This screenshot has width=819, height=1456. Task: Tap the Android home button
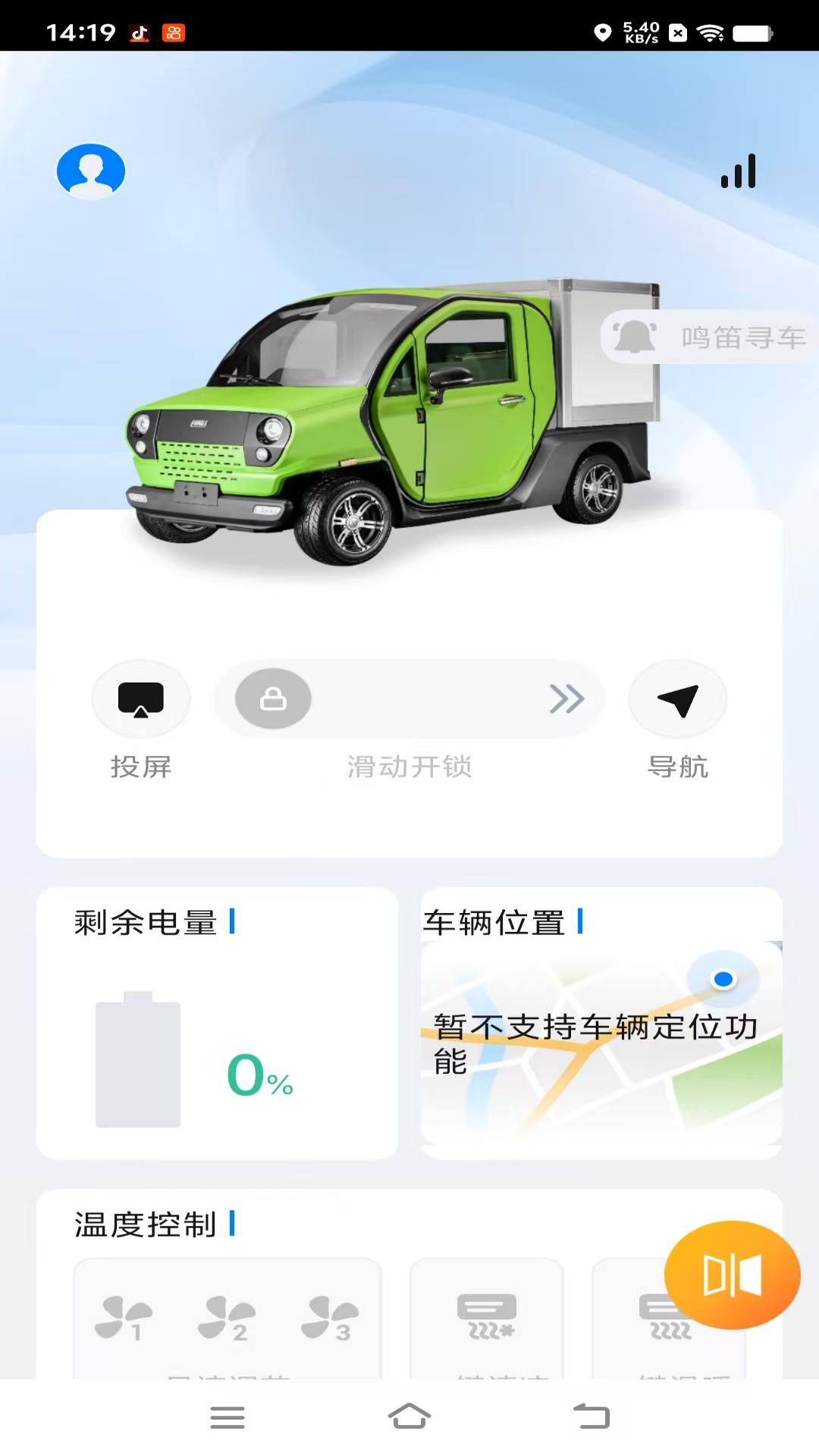click(x=409, y=1417)
